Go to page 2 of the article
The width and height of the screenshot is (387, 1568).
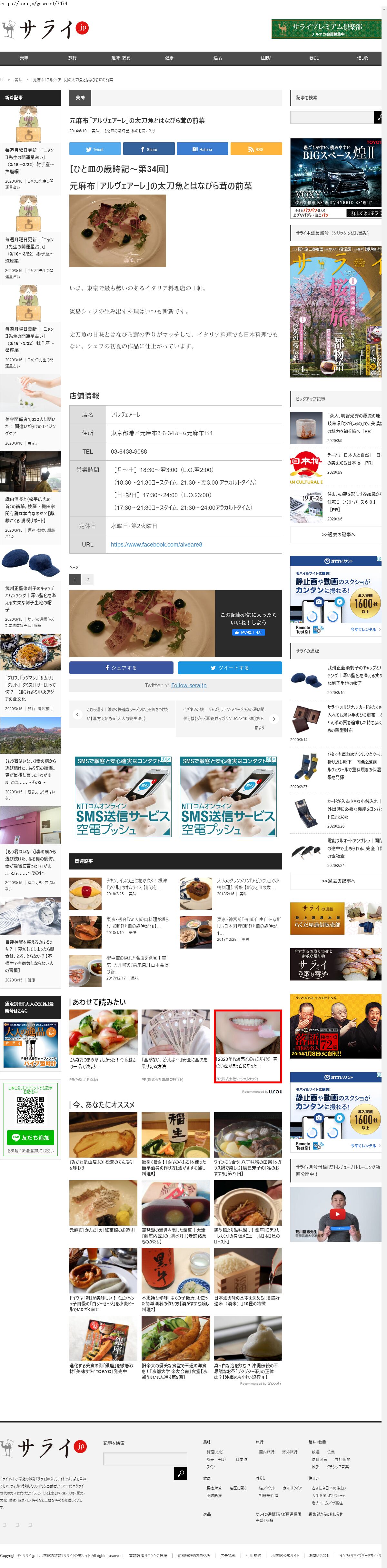tap(88, 579)
